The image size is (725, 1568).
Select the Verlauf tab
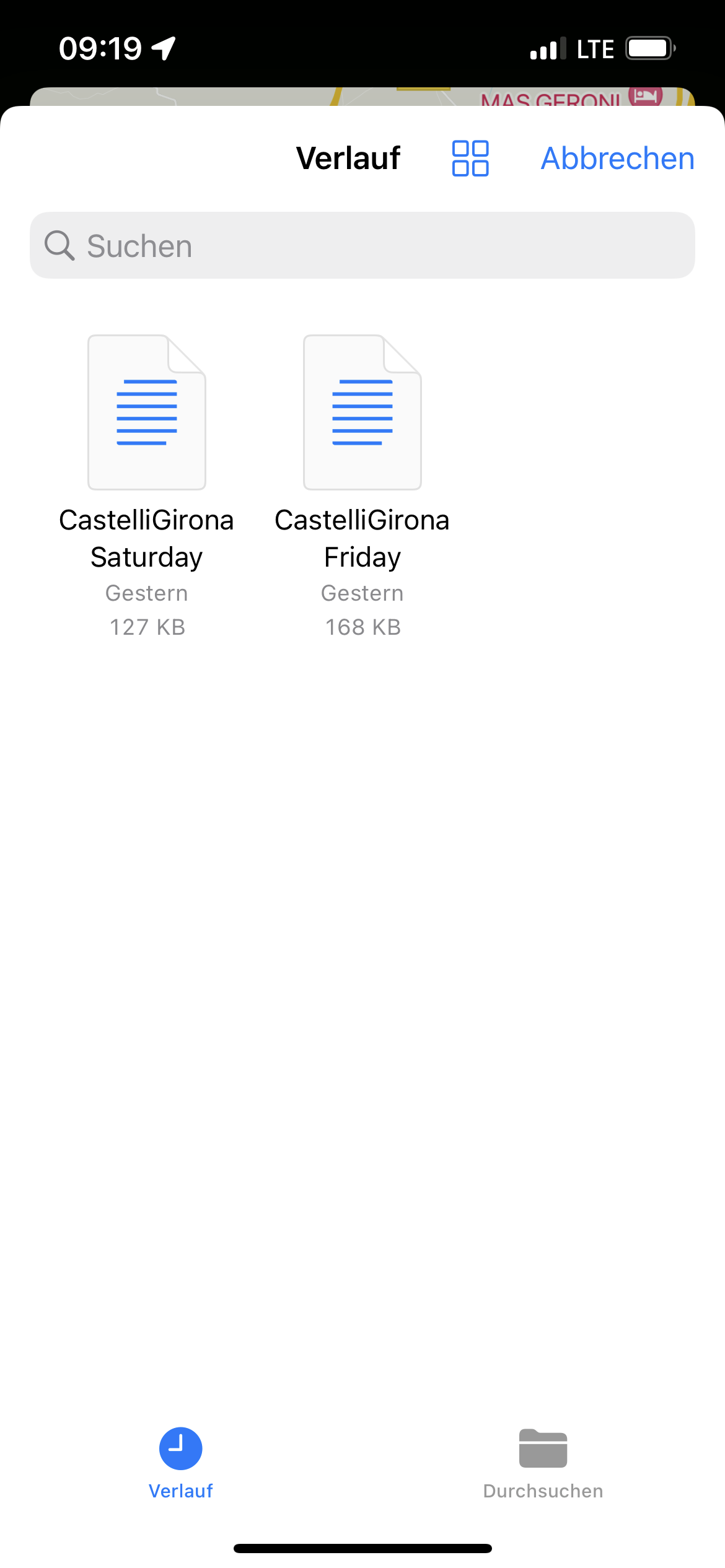click(181, 1464)
